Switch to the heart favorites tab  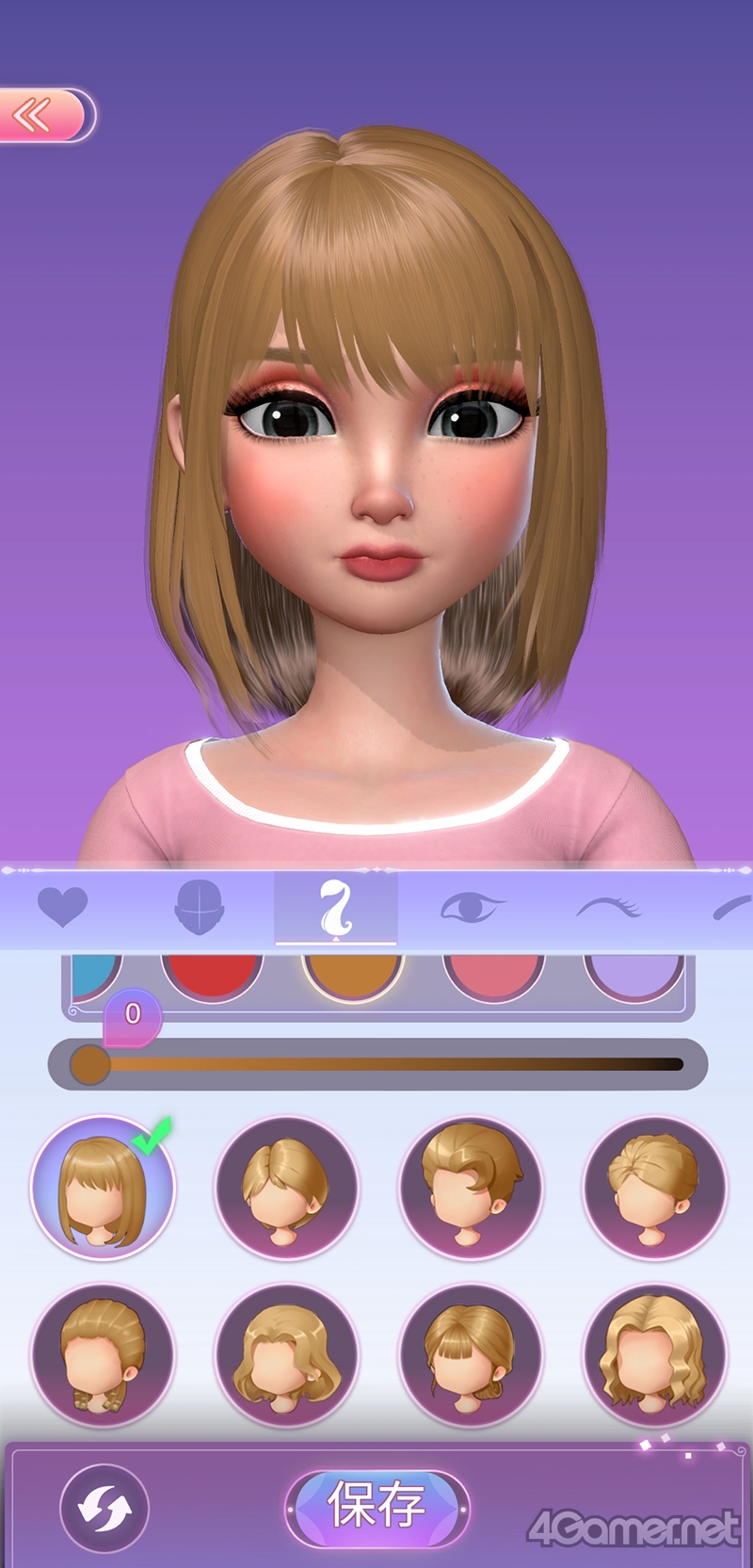62,908
